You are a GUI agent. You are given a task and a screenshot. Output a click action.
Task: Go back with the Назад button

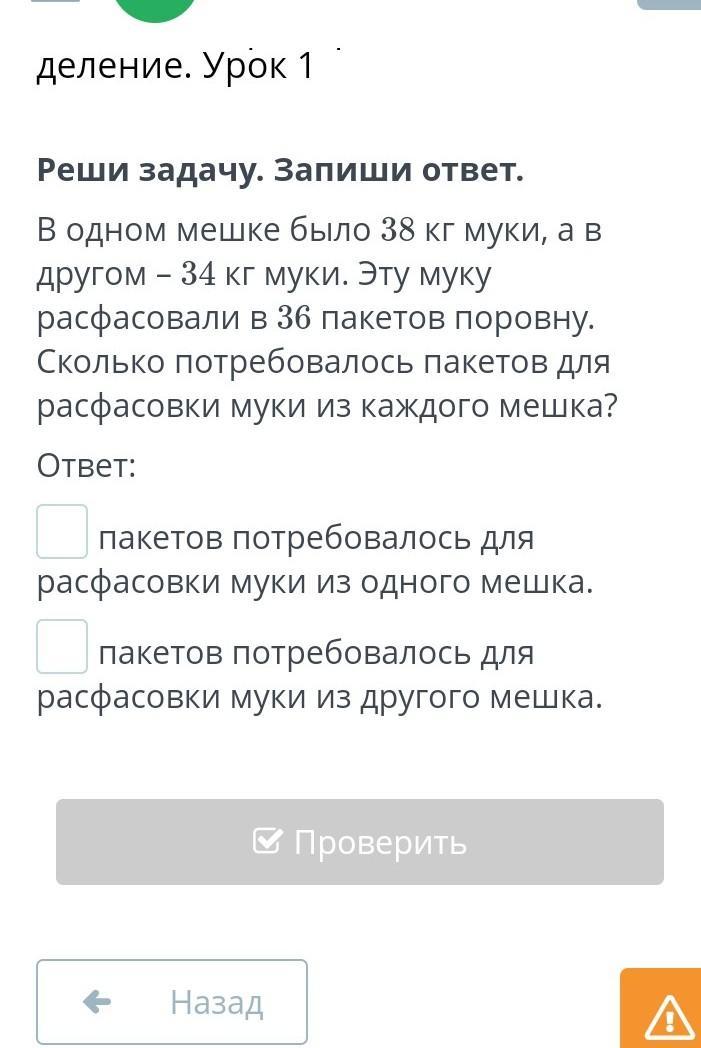172,1002
